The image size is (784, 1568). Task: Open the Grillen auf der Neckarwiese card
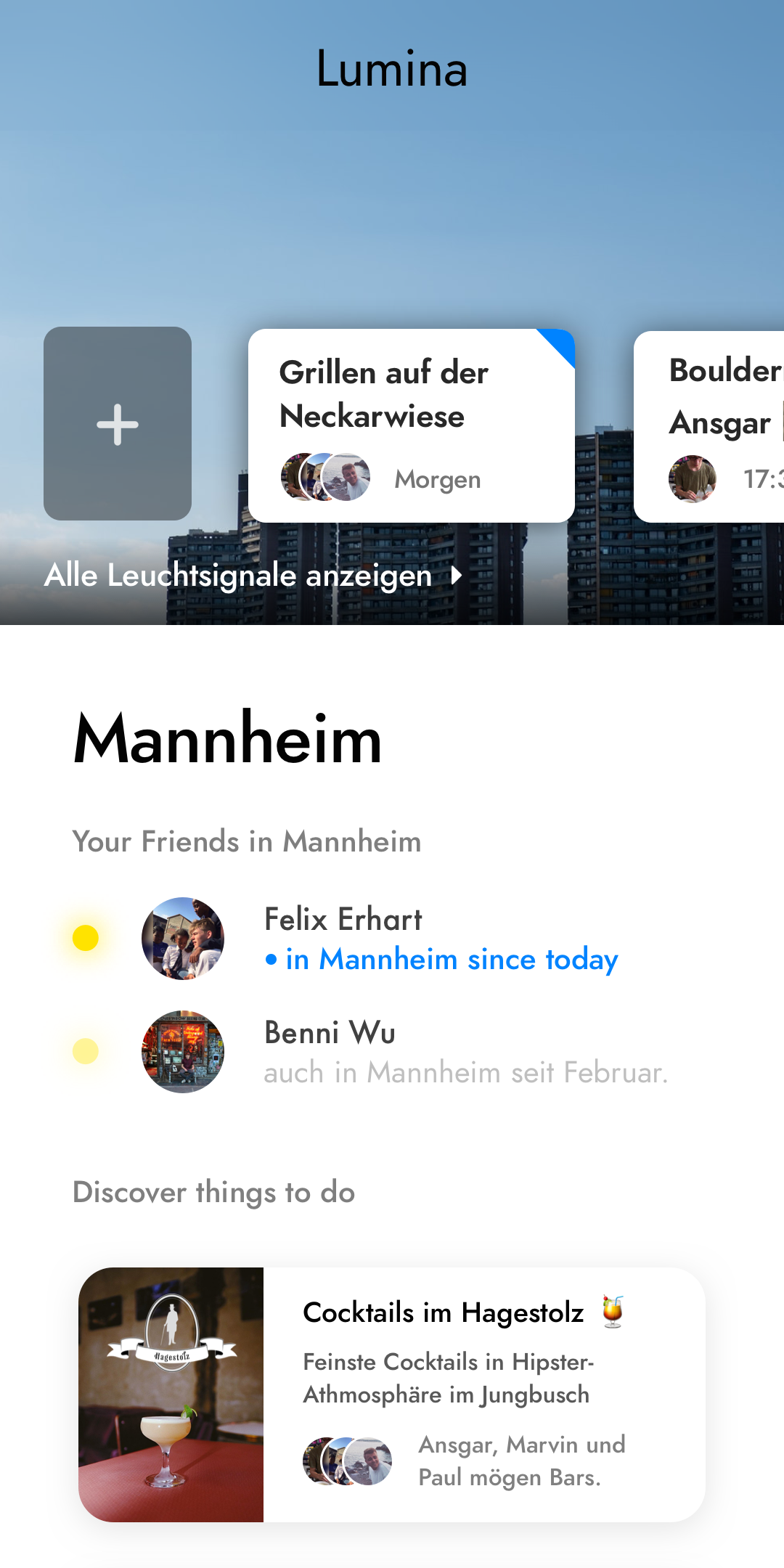(411, 425)
